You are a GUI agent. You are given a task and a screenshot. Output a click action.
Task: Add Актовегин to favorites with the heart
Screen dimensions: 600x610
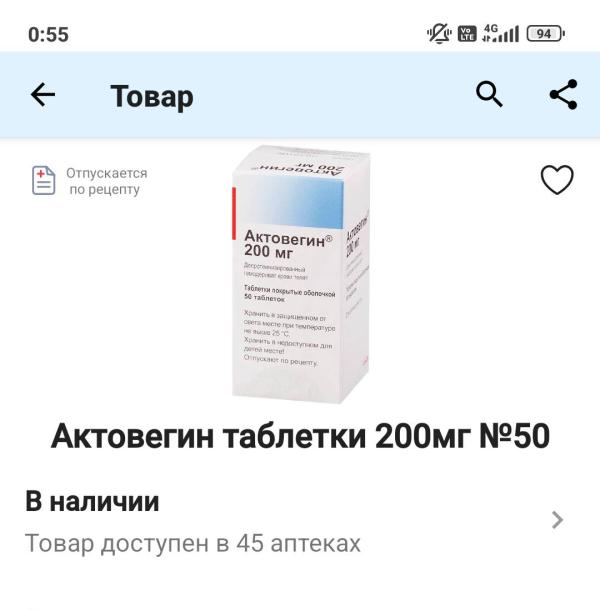tap(557, 180)
